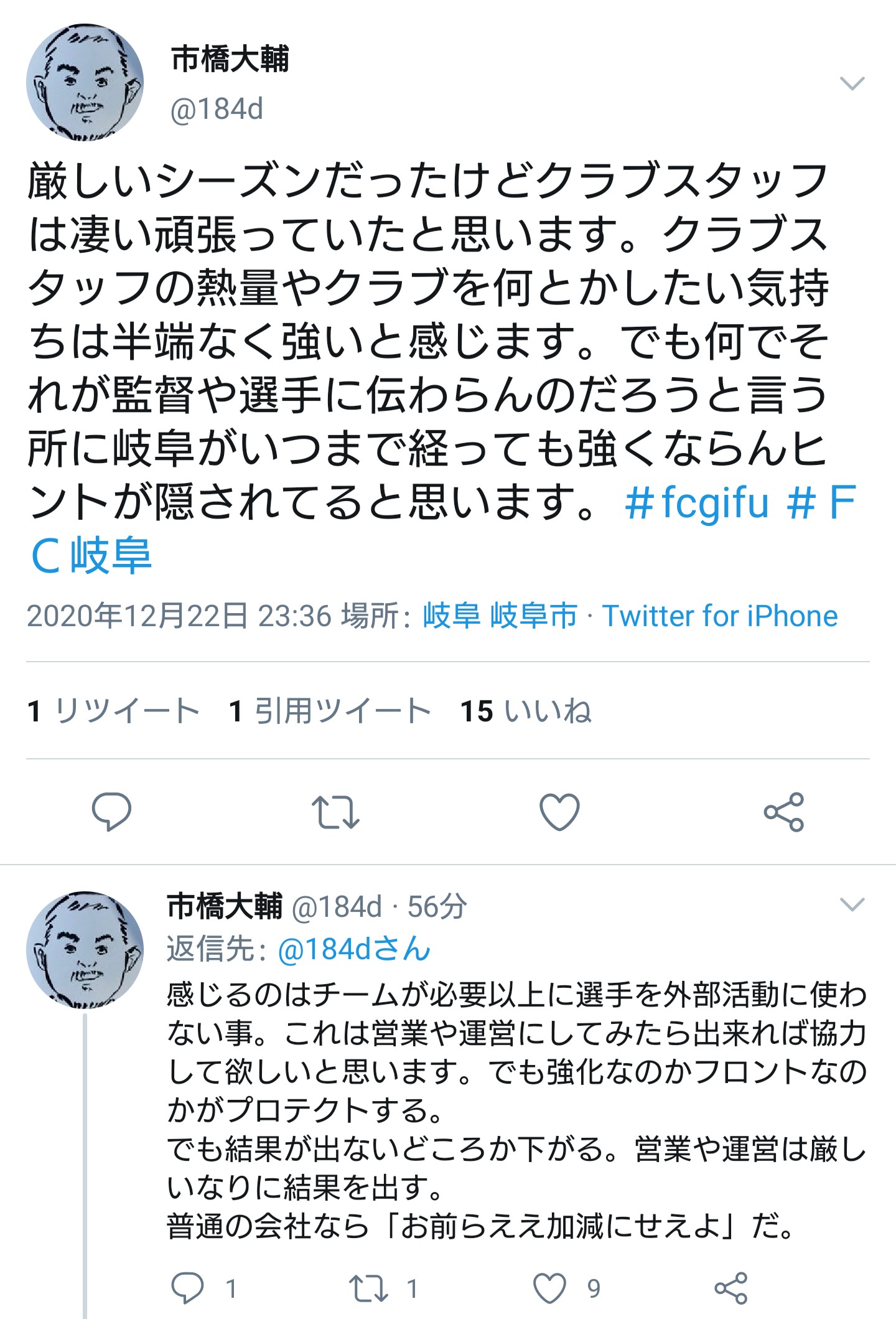Open the @184dさん reply-to mention
896x1319 pixels.
pos(354,950)
